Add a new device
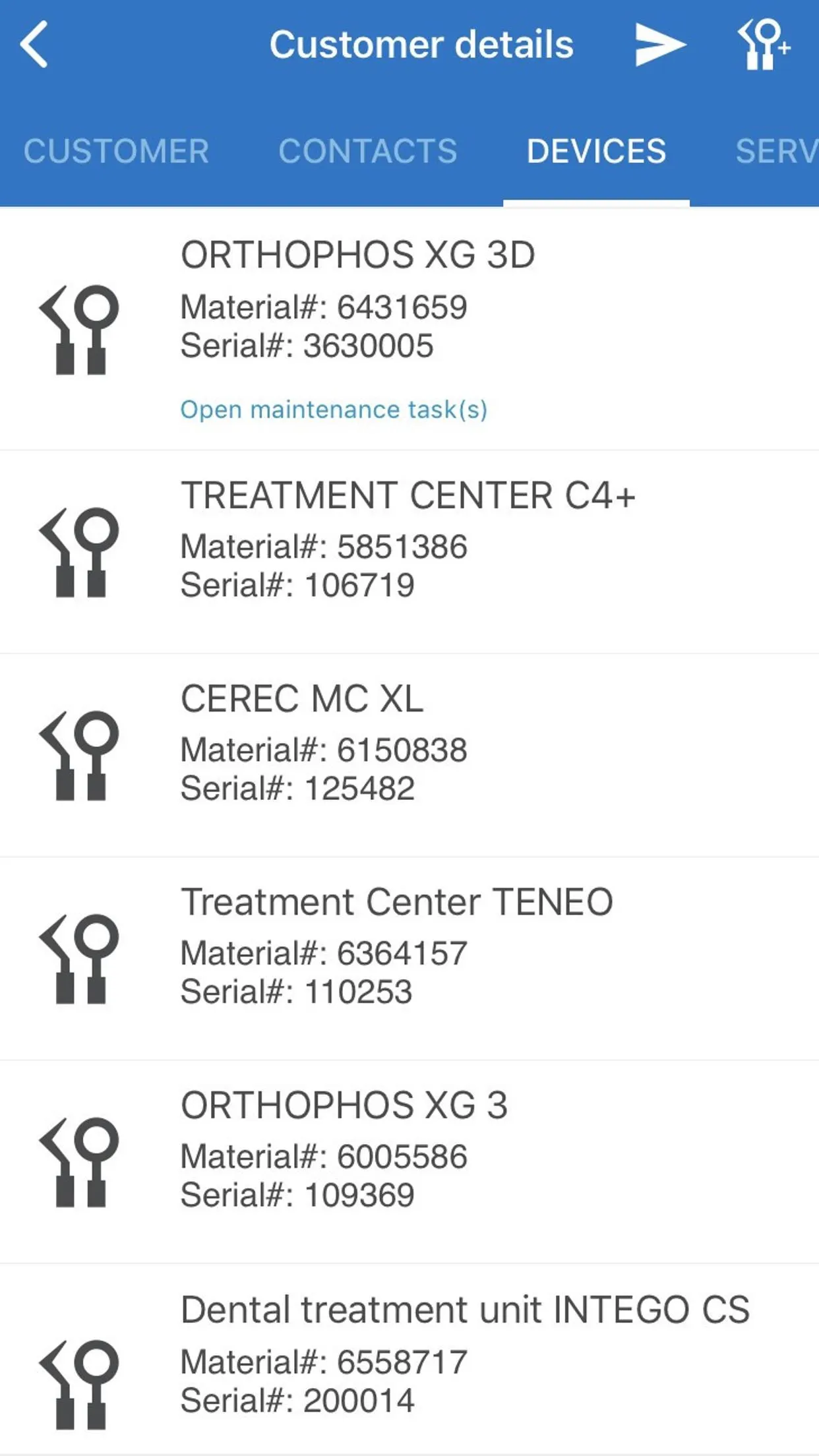 (x=763, y=45)
